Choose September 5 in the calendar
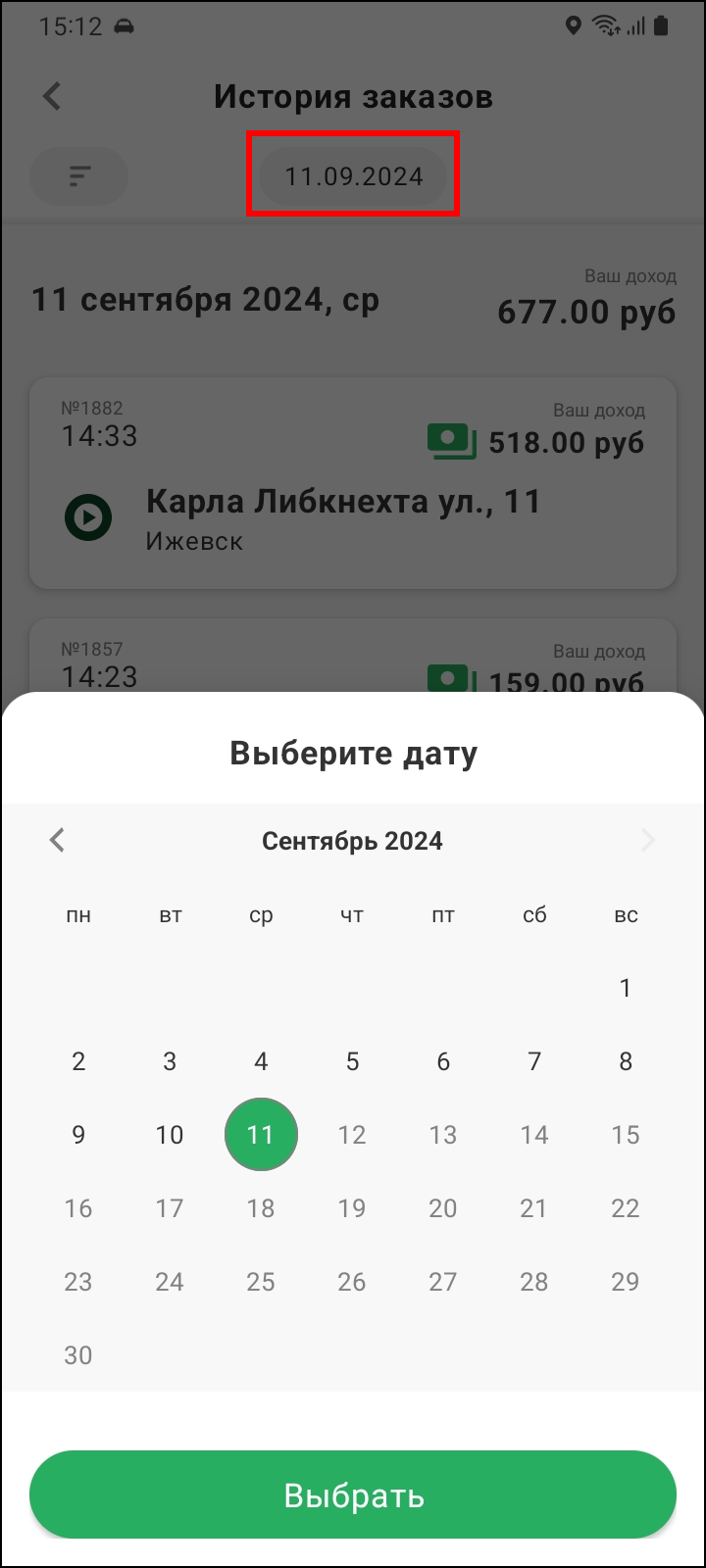This screenshot has height=1568, width=706. pyautogui.click(x=352, y=1061)
